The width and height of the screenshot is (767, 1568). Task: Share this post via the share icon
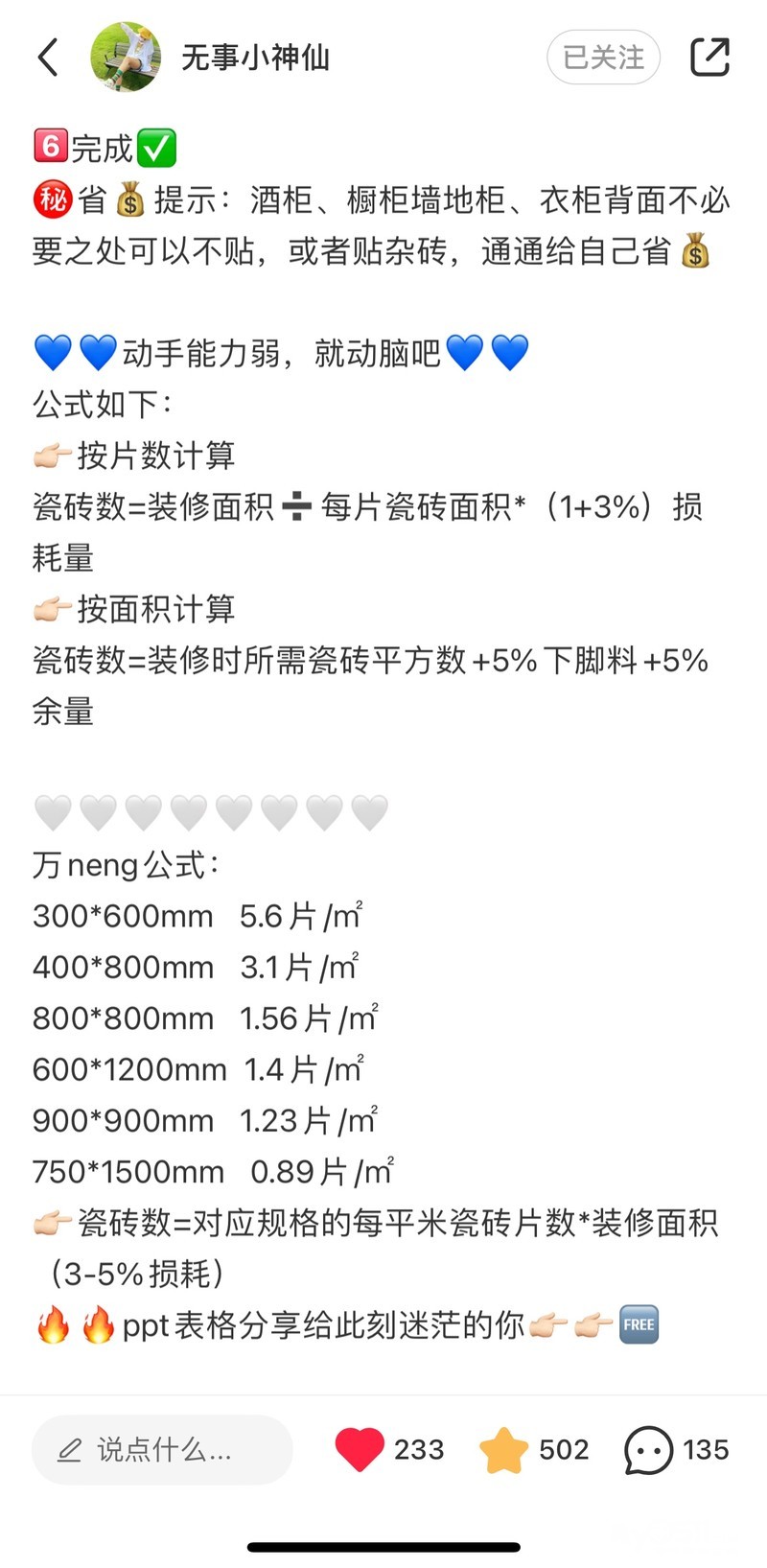pos(709,58)
